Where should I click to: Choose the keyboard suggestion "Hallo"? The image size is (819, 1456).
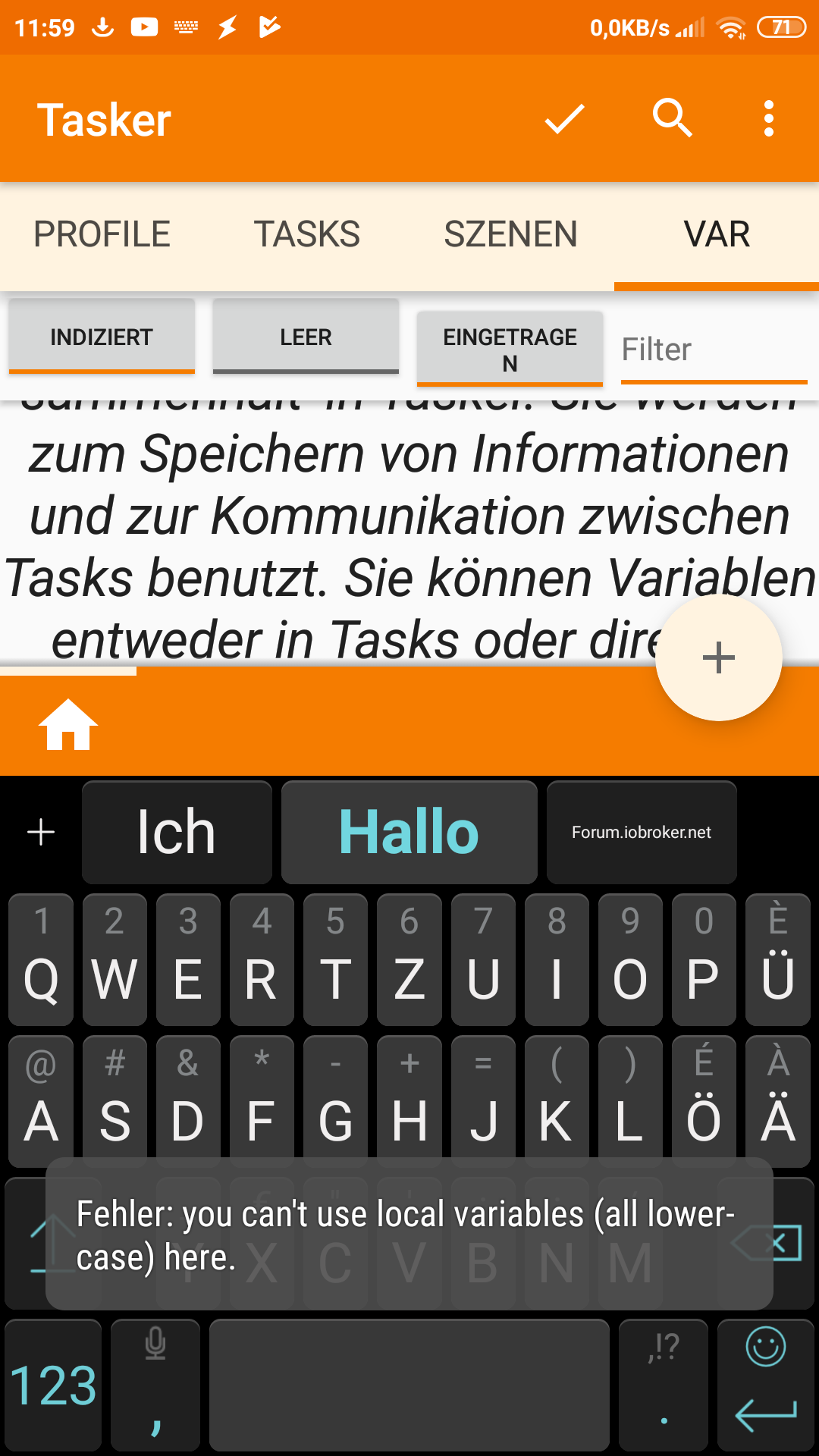point(409,832)
